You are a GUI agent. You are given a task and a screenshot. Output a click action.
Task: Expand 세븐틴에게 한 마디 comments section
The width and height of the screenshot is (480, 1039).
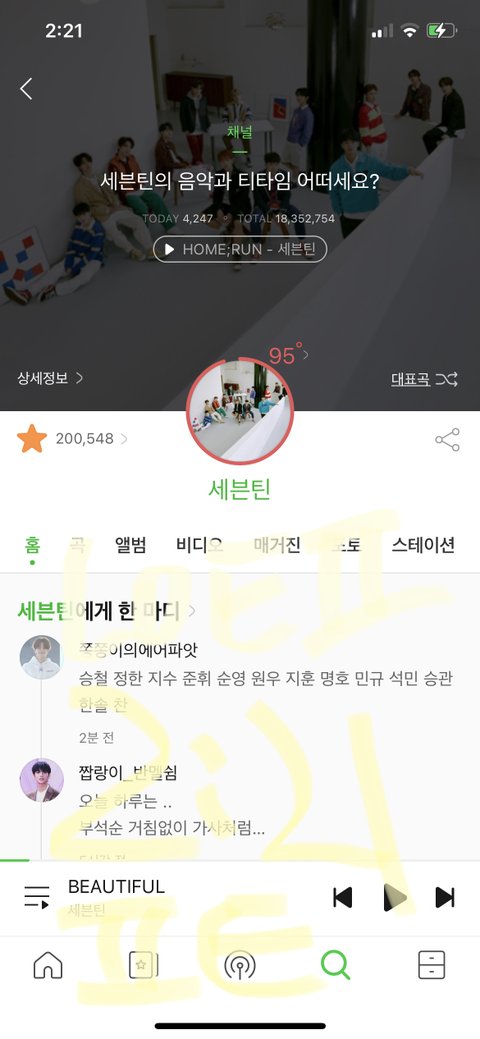point(106,611)
